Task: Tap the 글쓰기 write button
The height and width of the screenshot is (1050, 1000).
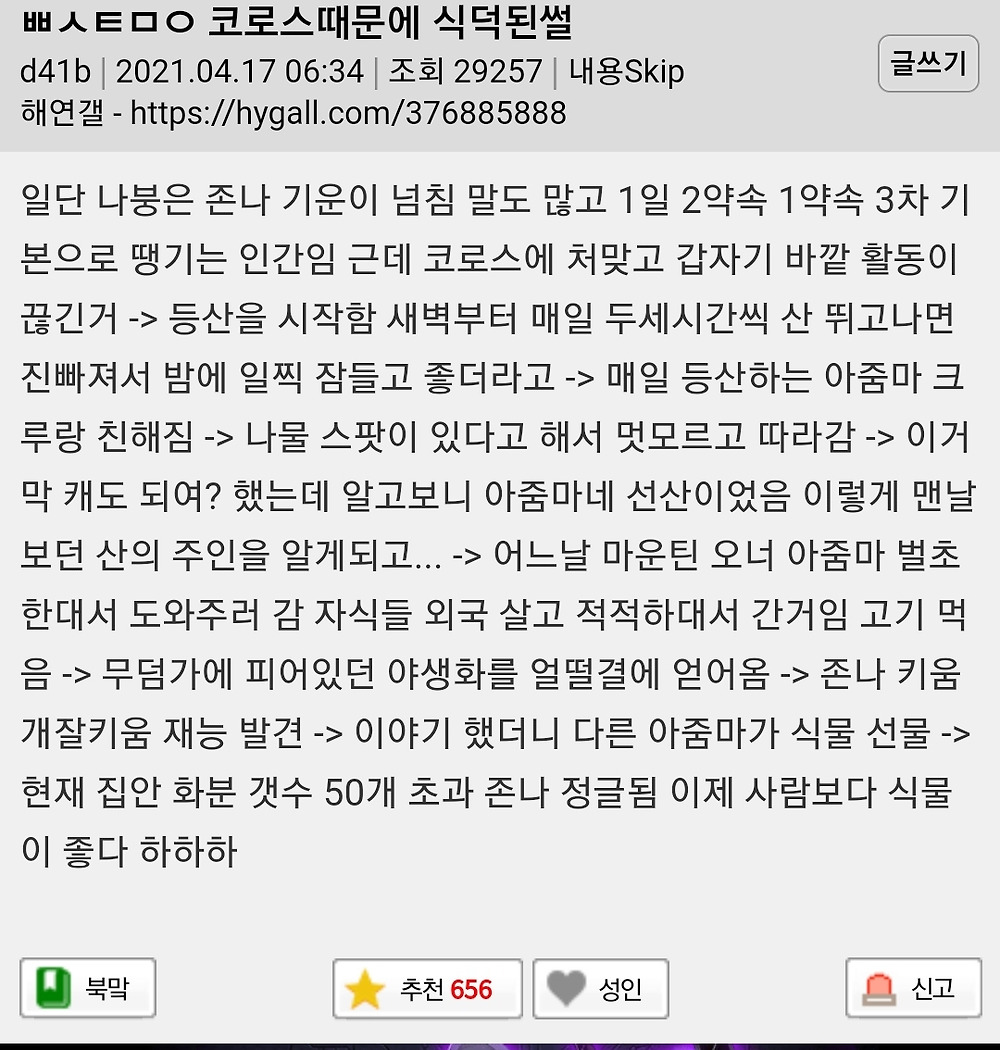Action: [927, 64]
